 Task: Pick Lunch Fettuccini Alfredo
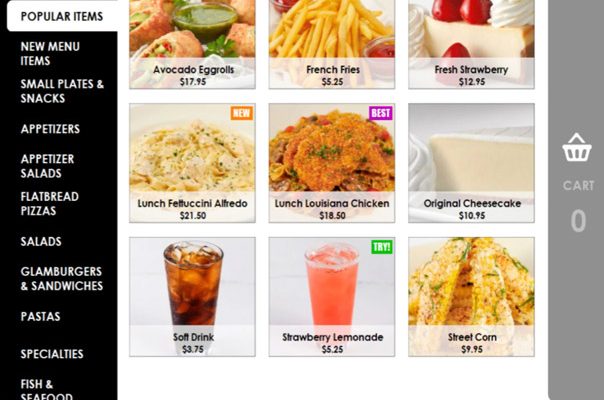(191, 163)
